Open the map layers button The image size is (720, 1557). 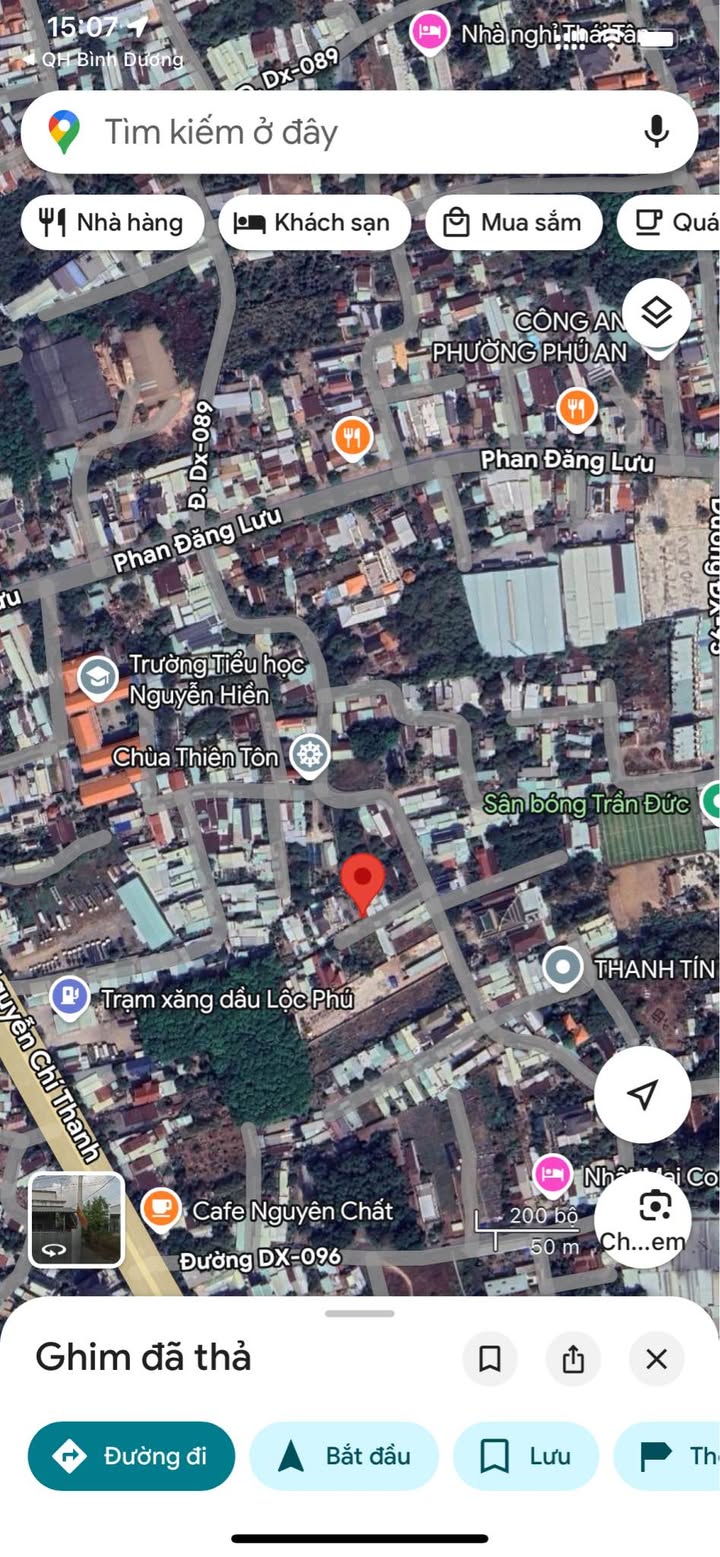point(656,313)
